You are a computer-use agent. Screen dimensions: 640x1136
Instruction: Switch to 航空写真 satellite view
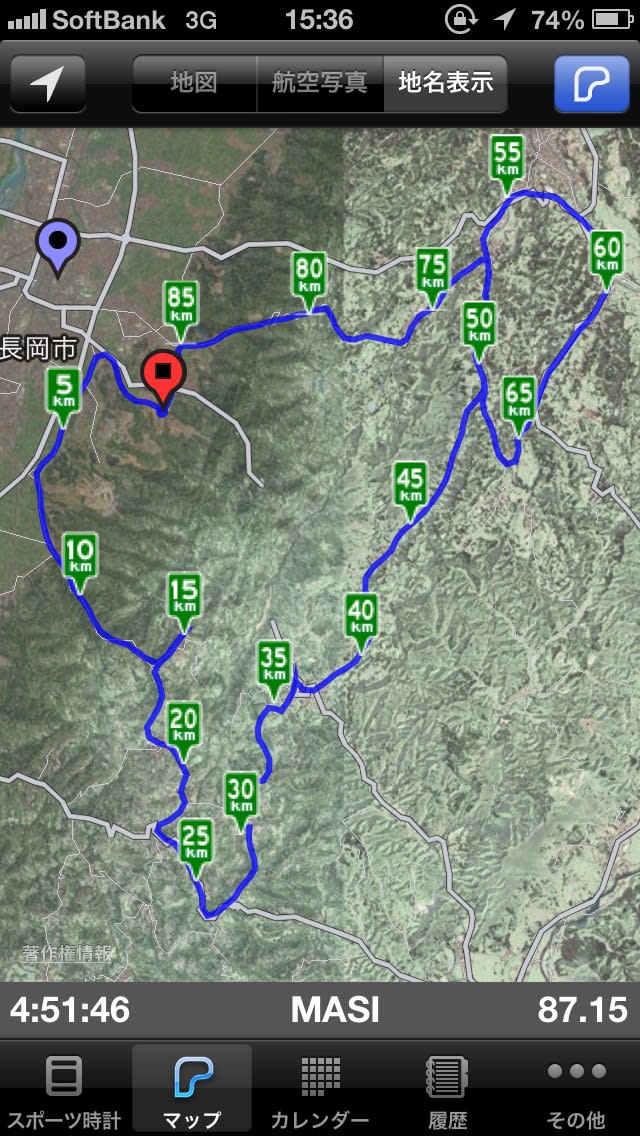[320, 83]
